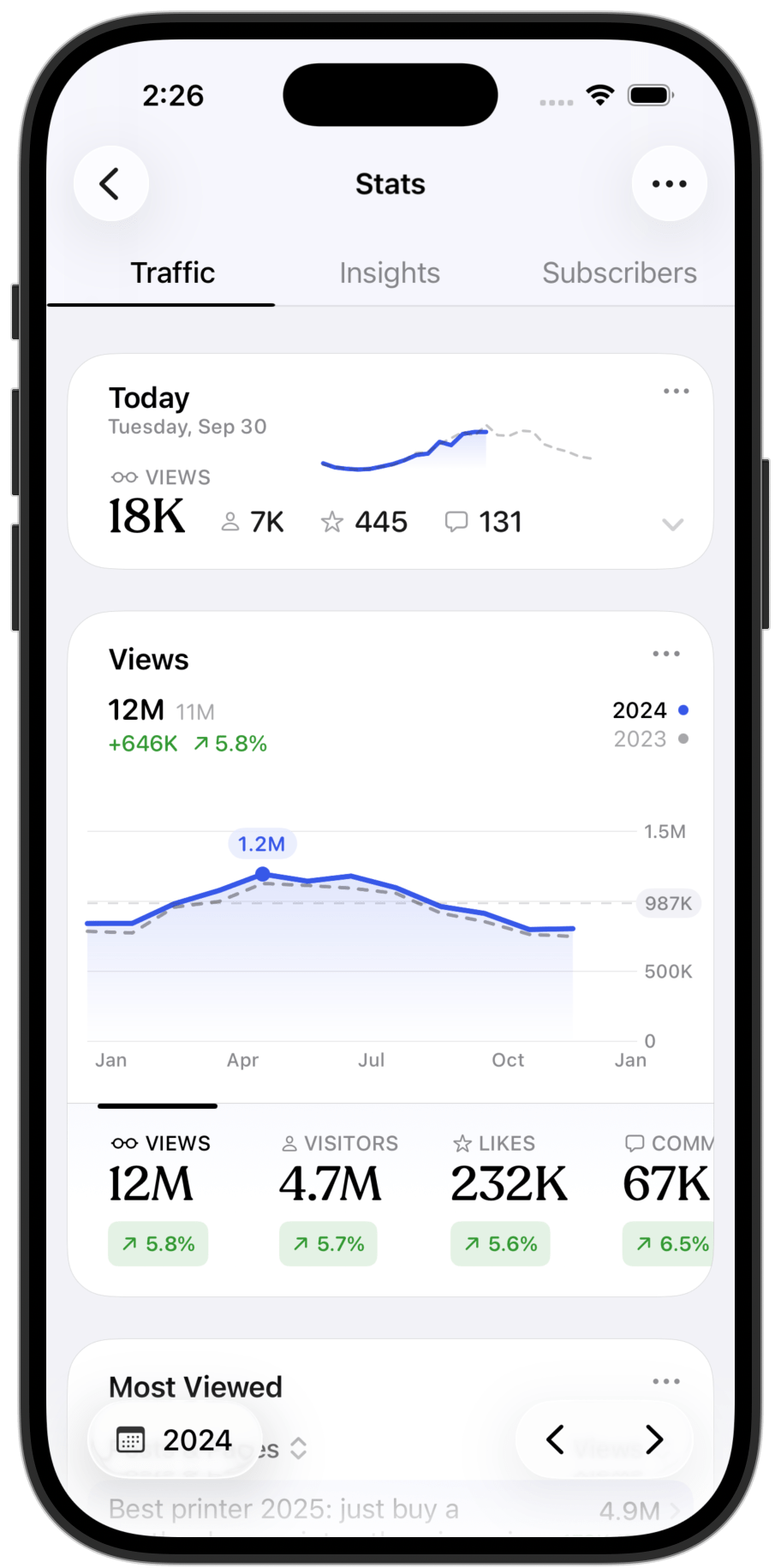Go to the next year
This screenshot has height=1568, width=781.
(x=654, y=1440)
